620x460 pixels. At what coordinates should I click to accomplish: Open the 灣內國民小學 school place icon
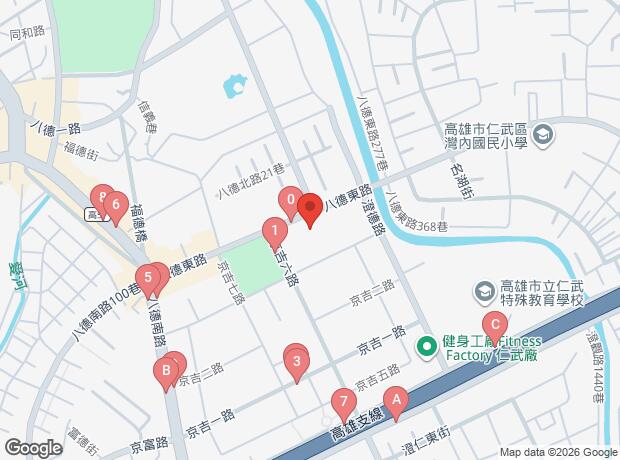click(x=544, y=135)
